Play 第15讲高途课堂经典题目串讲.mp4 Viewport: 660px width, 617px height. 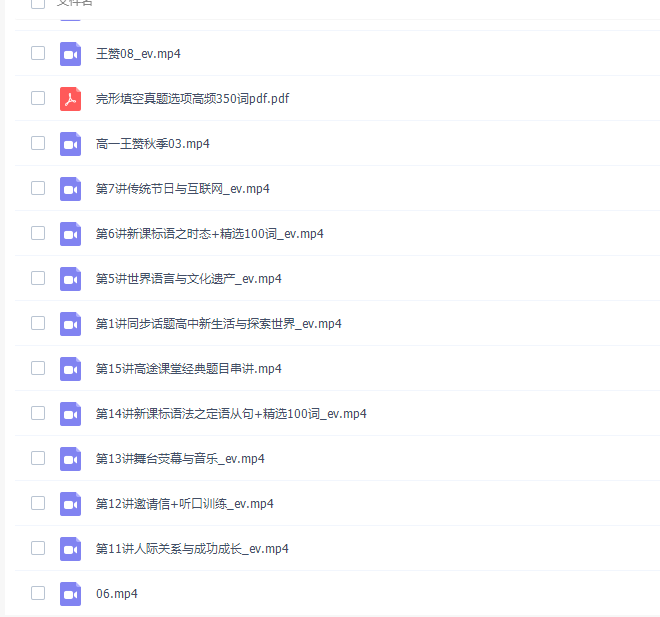point(188,369)
